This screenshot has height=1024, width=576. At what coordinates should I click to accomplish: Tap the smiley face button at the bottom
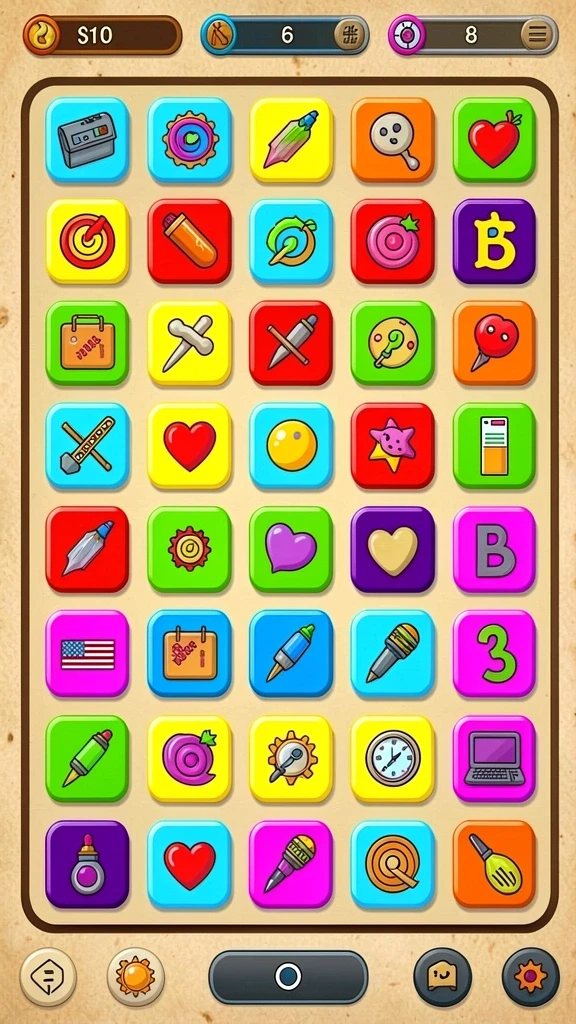tap(443, 977)
